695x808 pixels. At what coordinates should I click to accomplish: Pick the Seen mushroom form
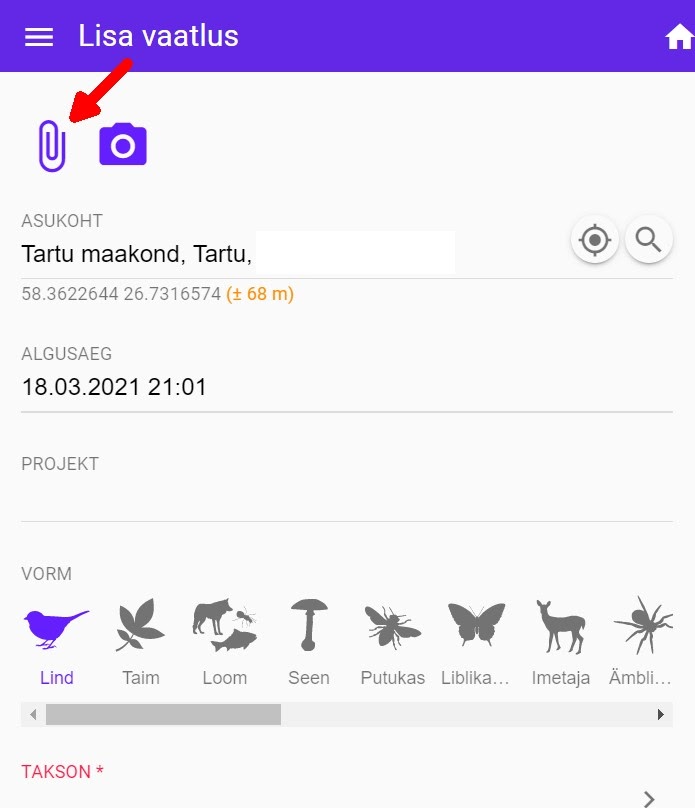point(309,642)
